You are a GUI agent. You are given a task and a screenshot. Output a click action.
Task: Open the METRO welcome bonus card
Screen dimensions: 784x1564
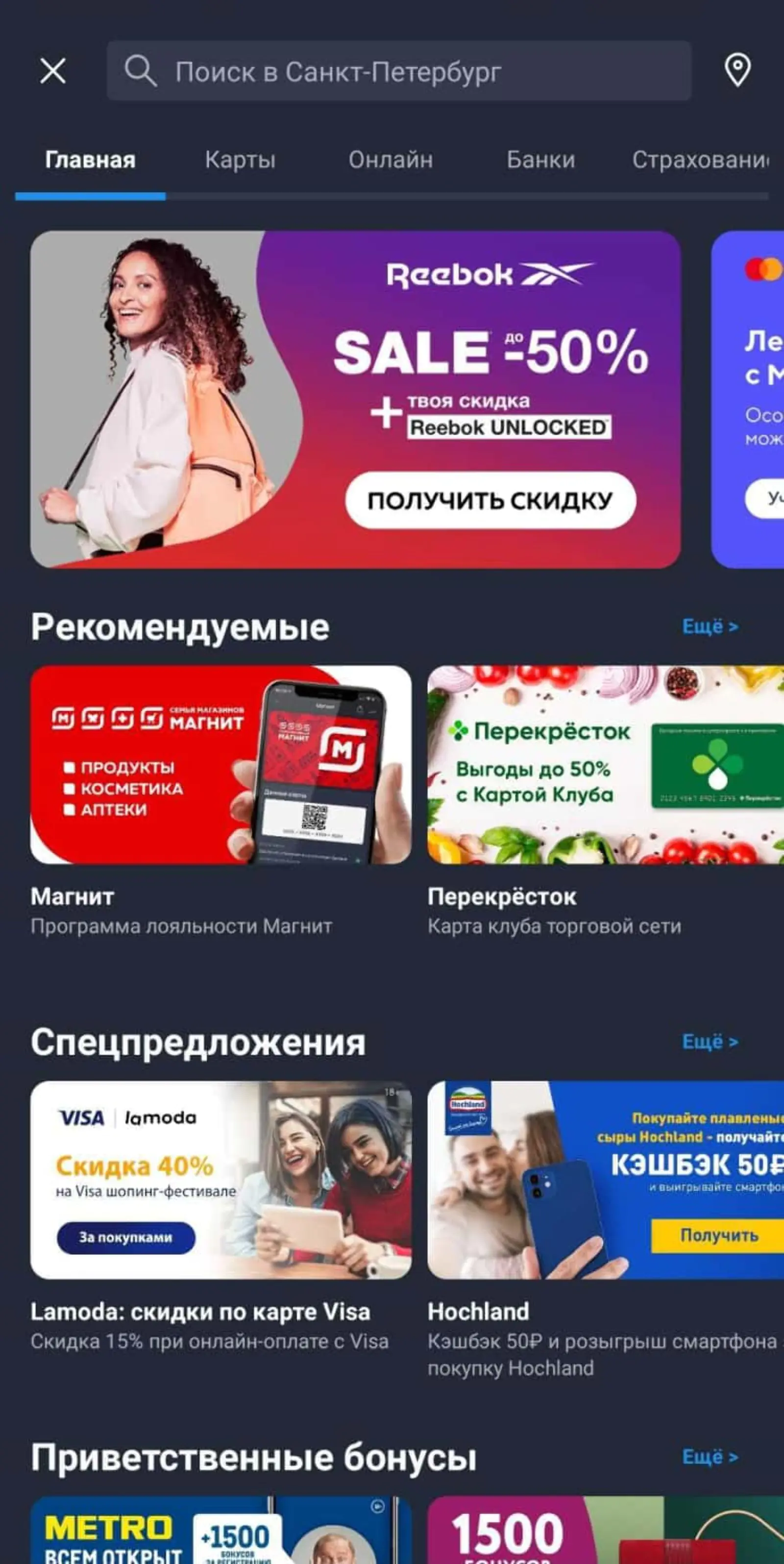pyautogui.click(x=221, y=1530)
